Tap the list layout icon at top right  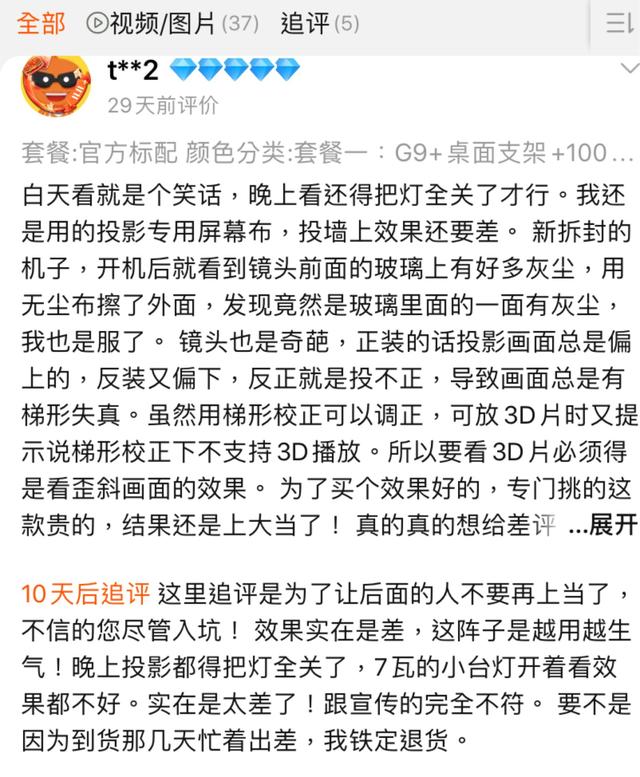point(620,22)
